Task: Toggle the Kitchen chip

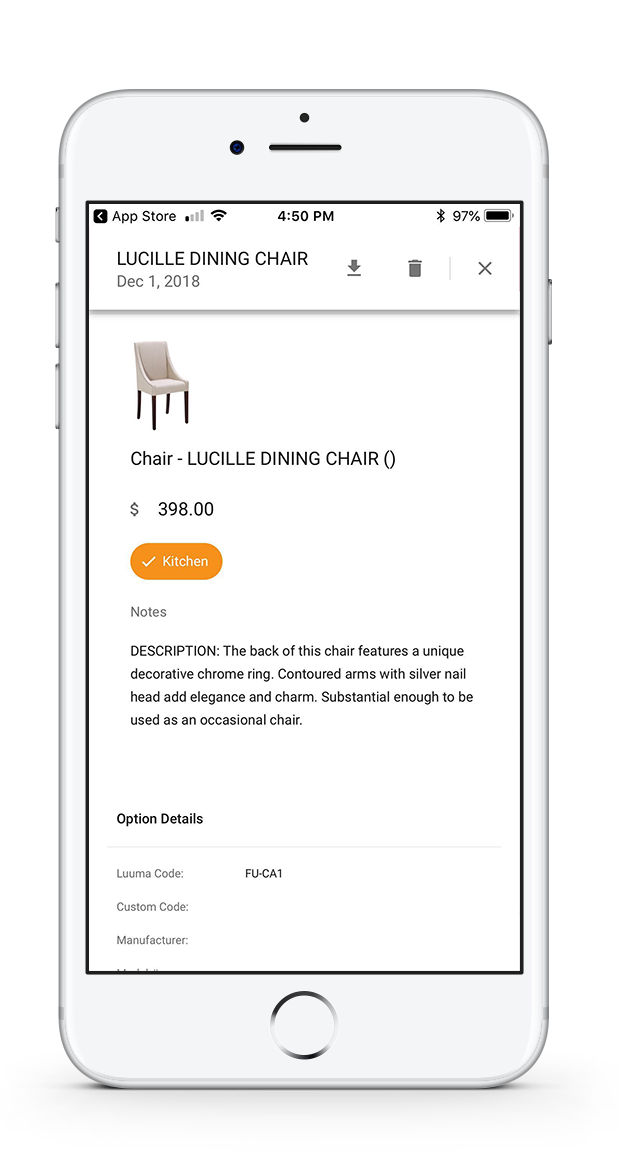Action: tap(176, 561)
